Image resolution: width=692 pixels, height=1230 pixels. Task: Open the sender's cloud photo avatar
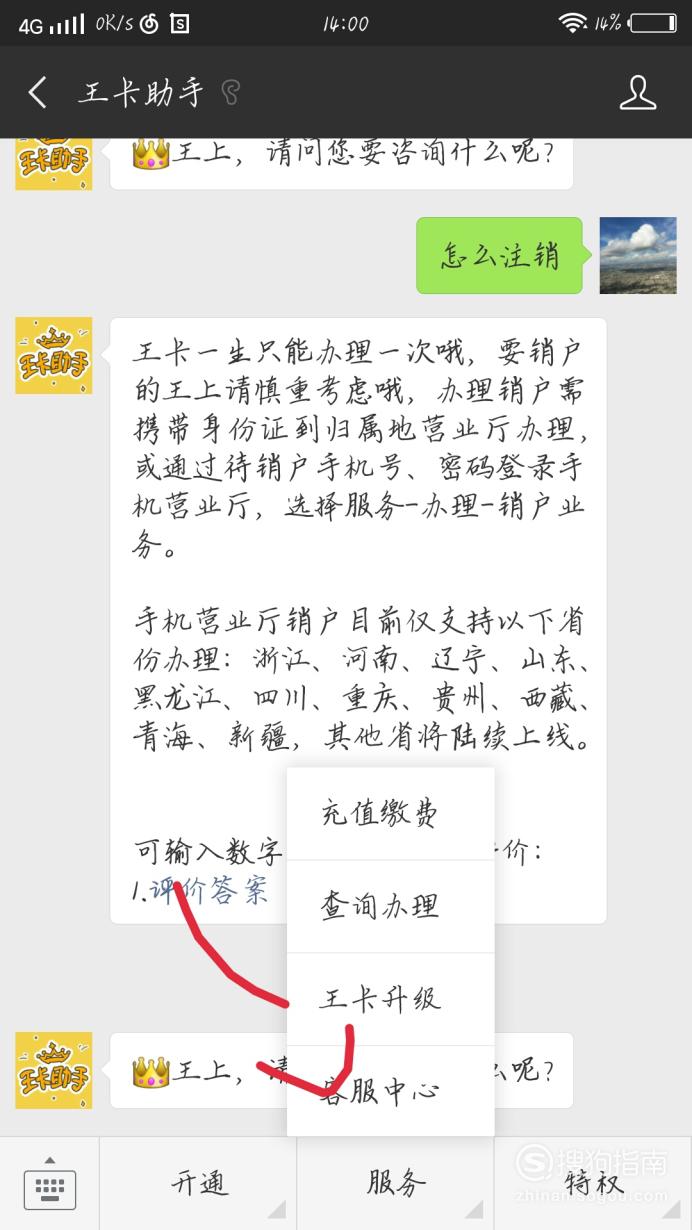[638, 255]
